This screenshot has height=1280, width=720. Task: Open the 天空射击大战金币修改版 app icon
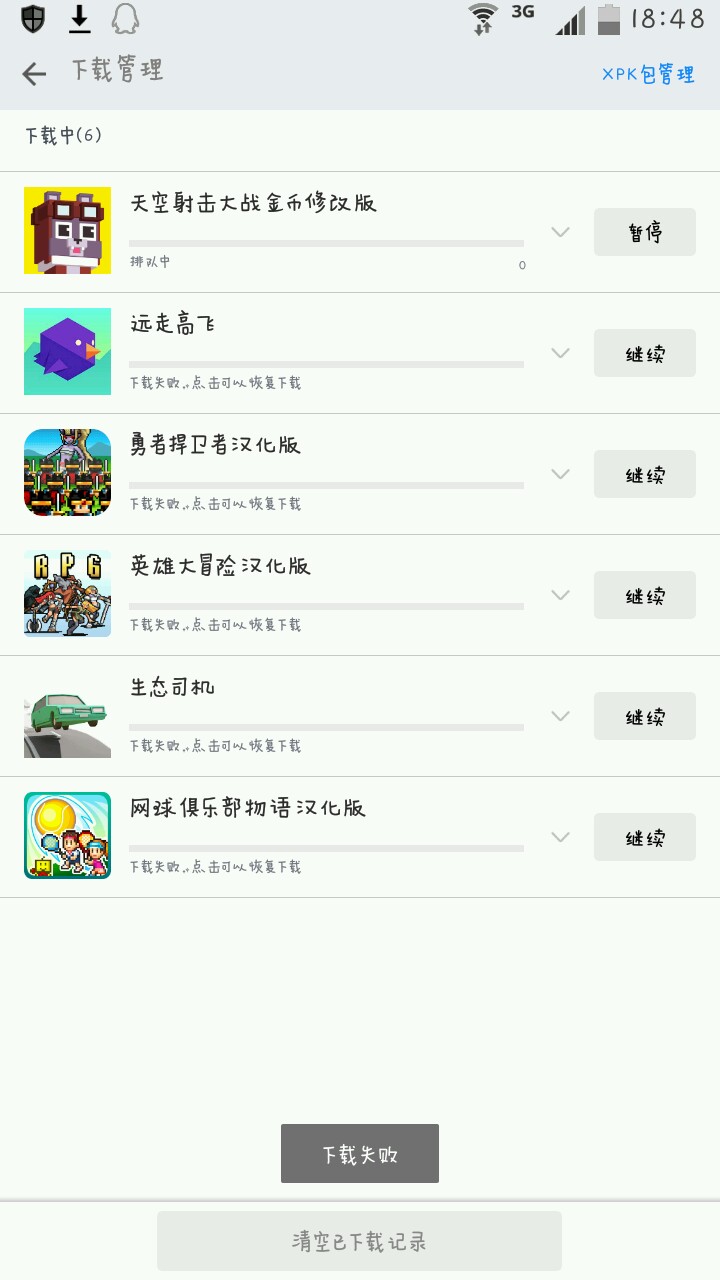point(67,231)
